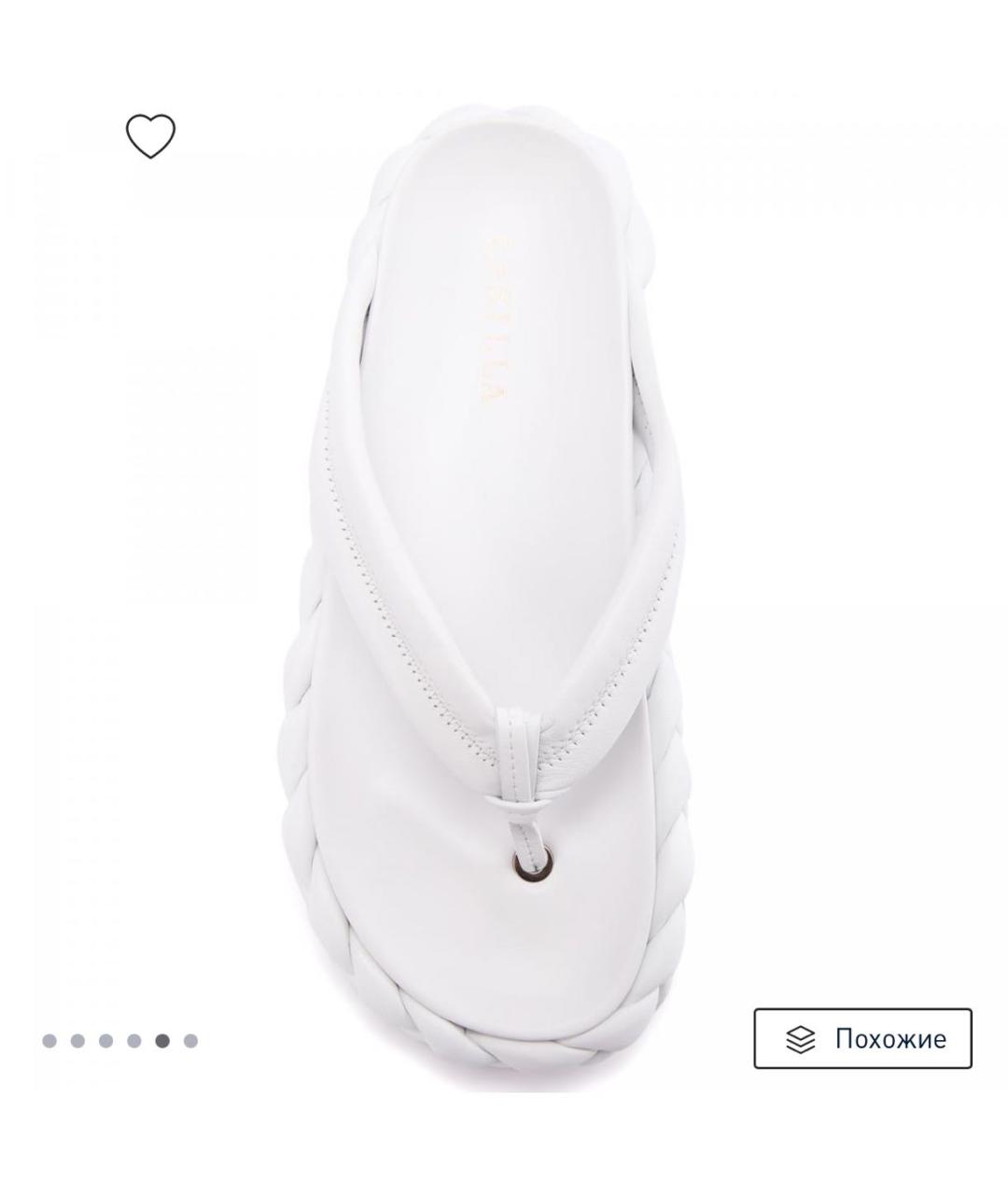This screenshot has width=1008, height=1195.
Task: Open the Похожие similar items button
Action: click(862, 1038)
